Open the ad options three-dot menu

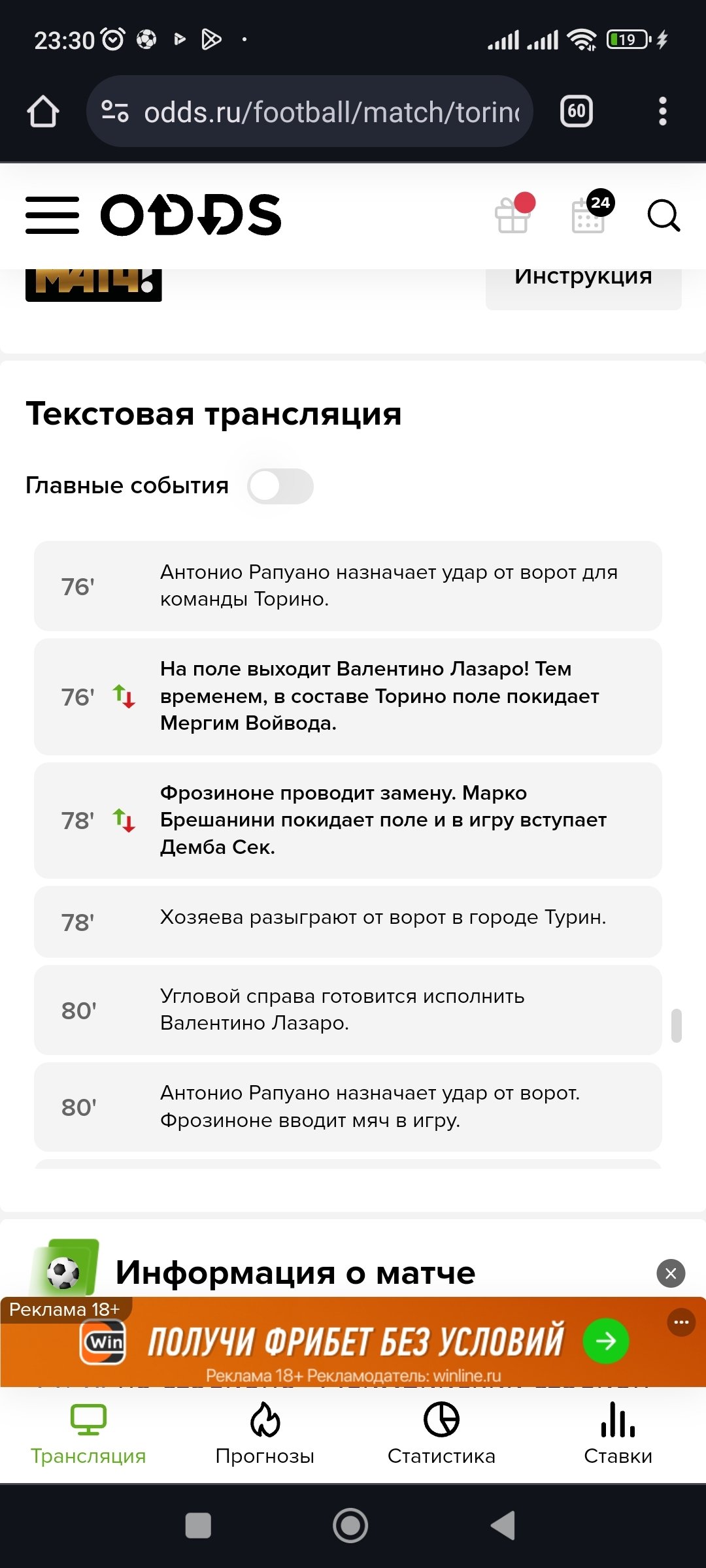point(681,1322)
